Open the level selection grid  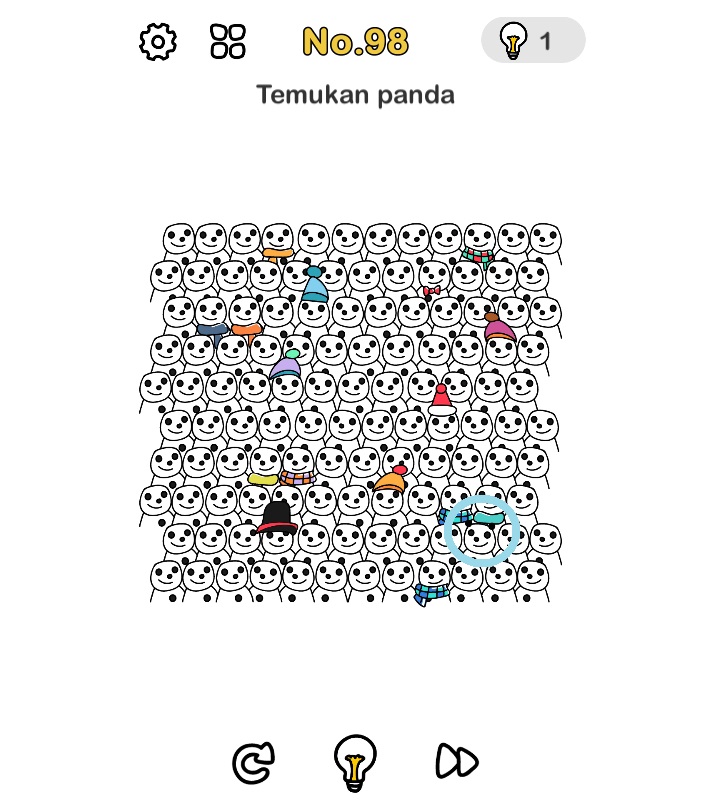[228, 41]
